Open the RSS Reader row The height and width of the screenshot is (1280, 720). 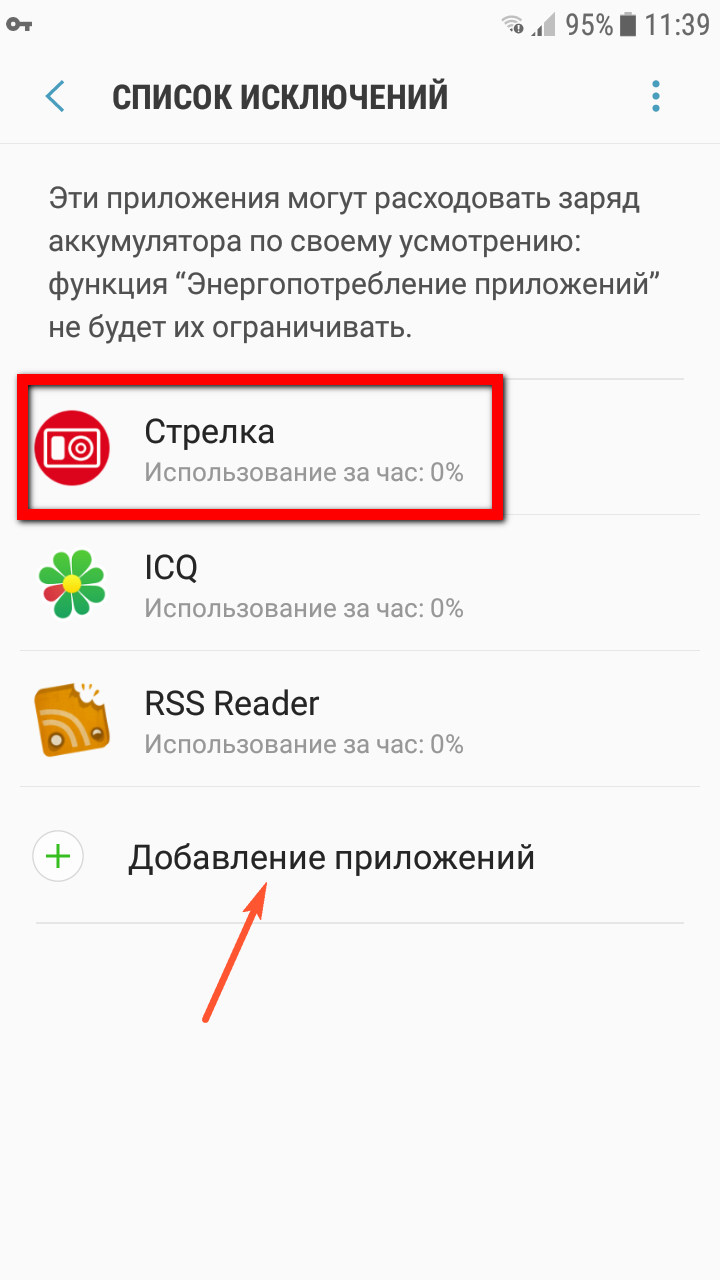300,720
